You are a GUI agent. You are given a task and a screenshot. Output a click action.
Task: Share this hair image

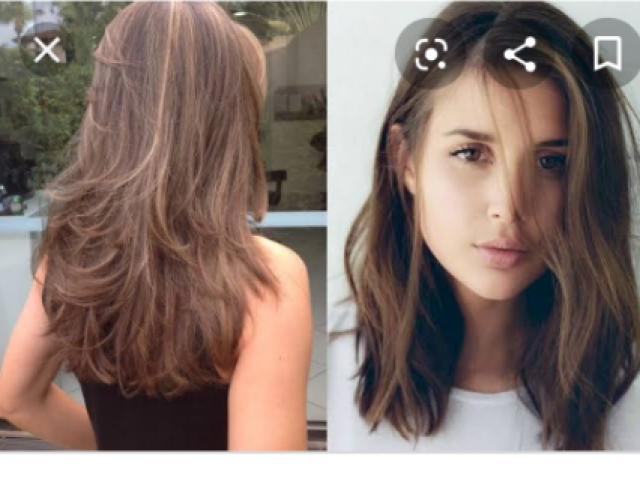520,53
